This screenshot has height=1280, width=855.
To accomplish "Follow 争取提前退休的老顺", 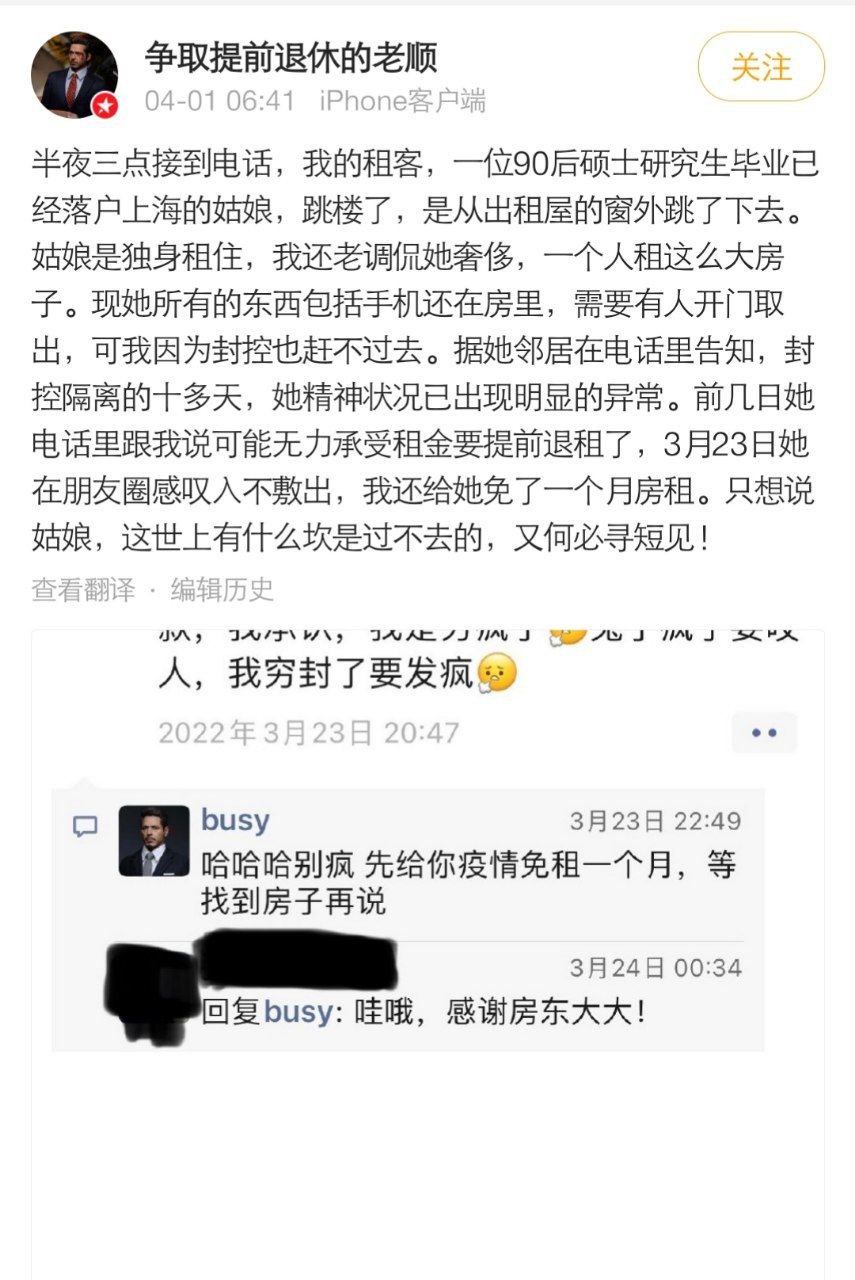I will [761, 67].
